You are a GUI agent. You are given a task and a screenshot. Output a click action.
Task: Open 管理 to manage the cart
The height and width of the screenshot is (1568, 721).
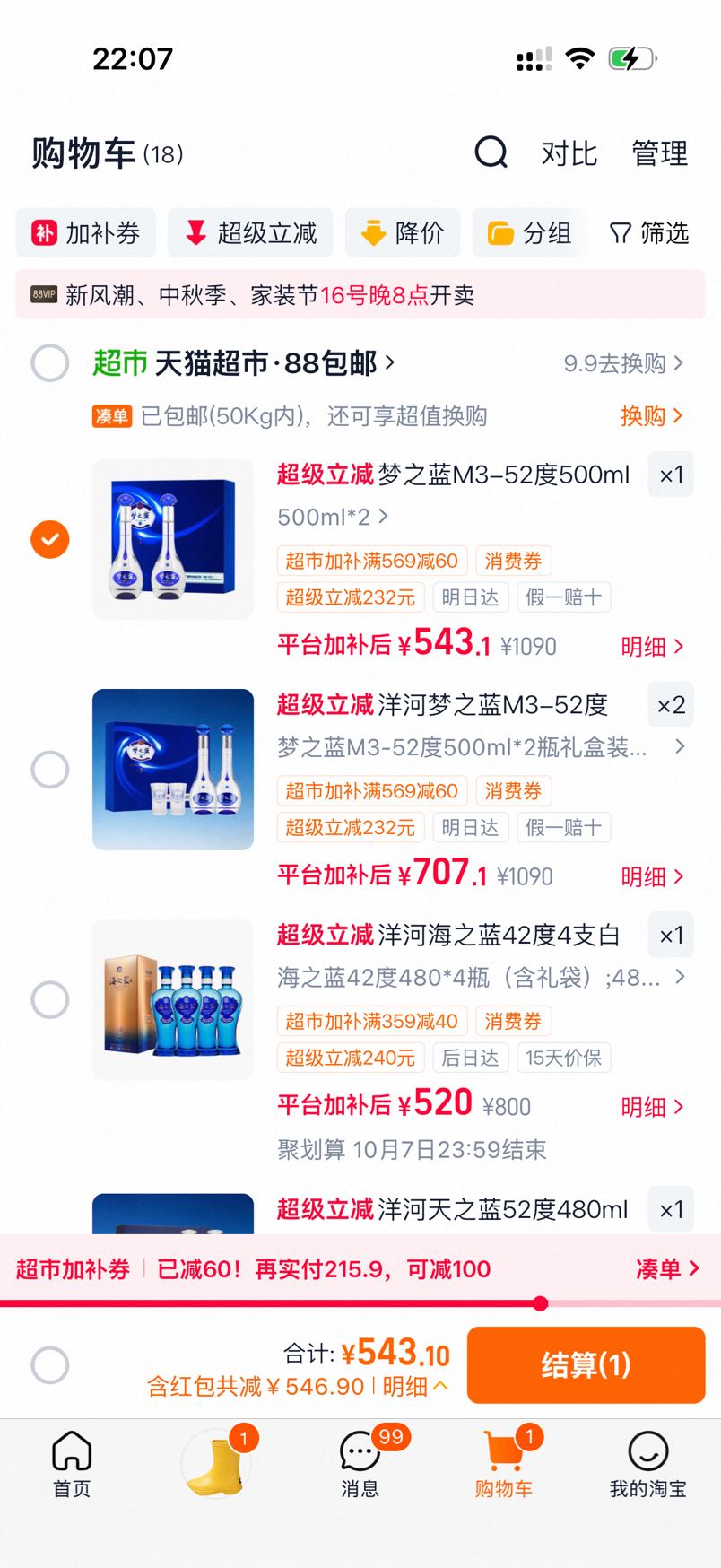(659, 153)
